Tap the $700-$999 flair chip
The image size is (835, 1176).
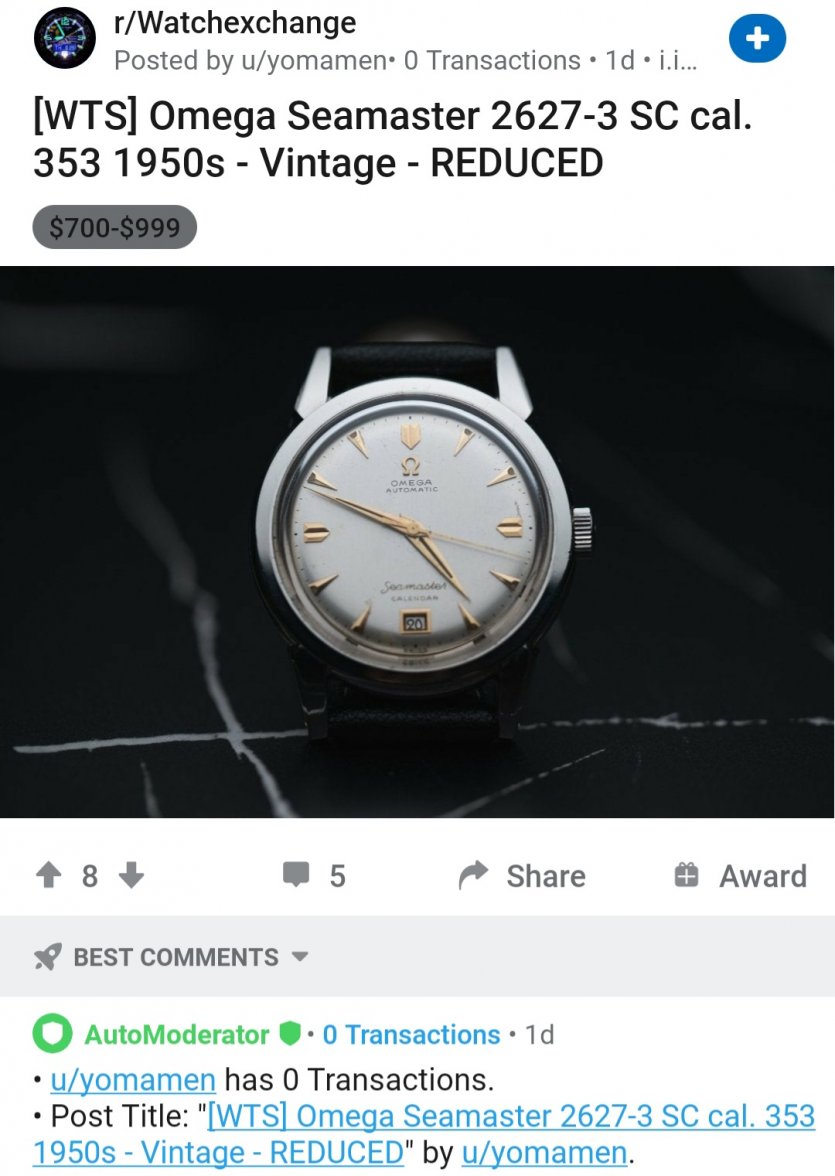[115, 228]
